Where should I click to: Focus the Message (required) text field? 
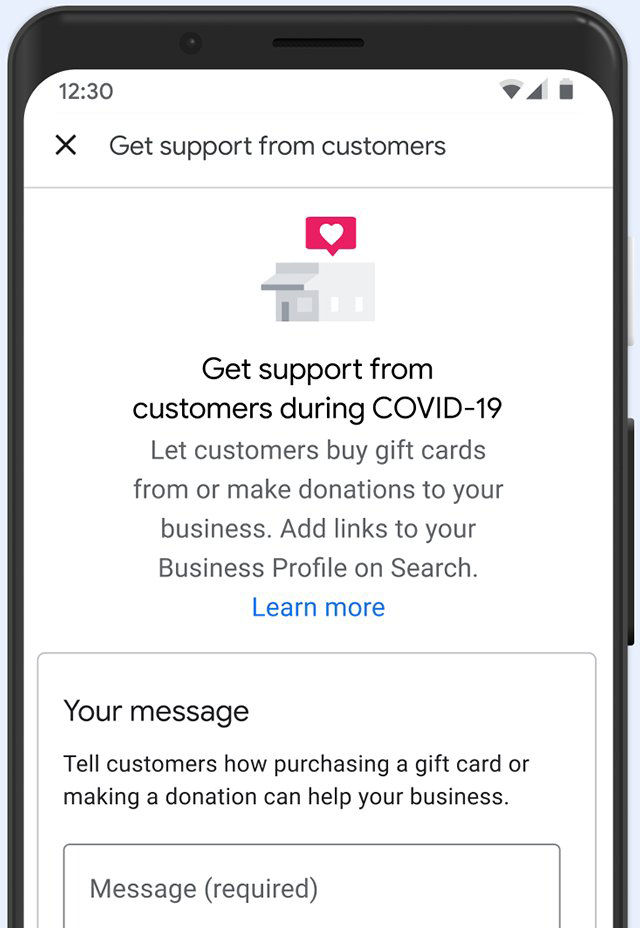[x=311, y=887]
